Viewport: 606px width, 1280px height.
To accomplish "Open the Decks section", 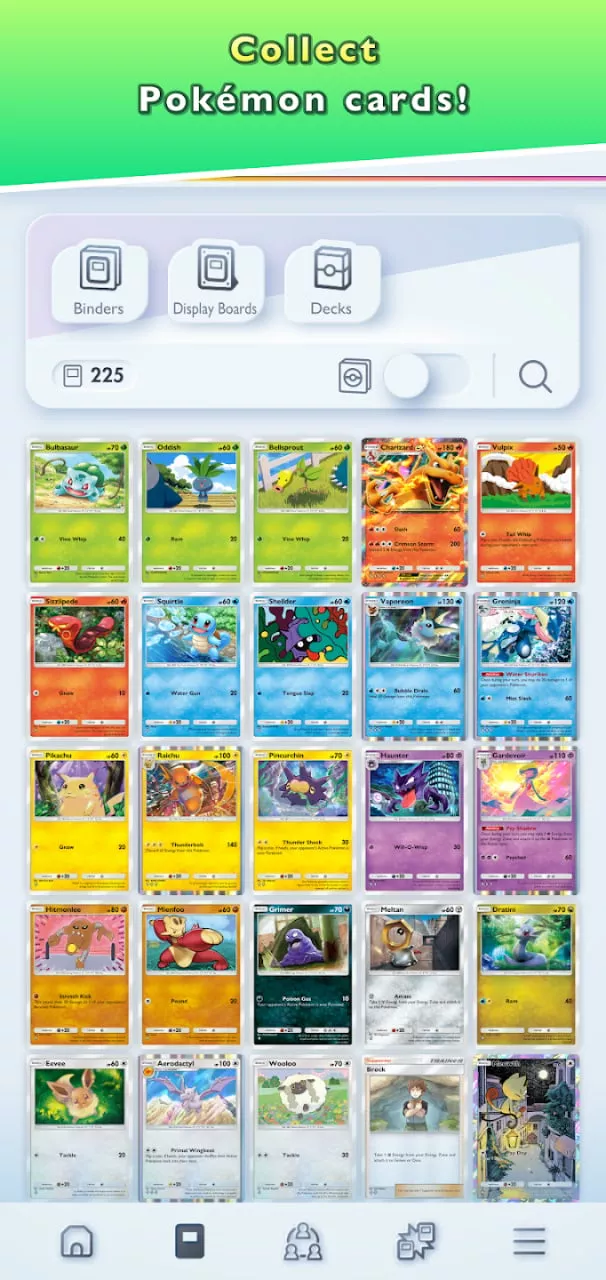I will (x=331, y=282).
